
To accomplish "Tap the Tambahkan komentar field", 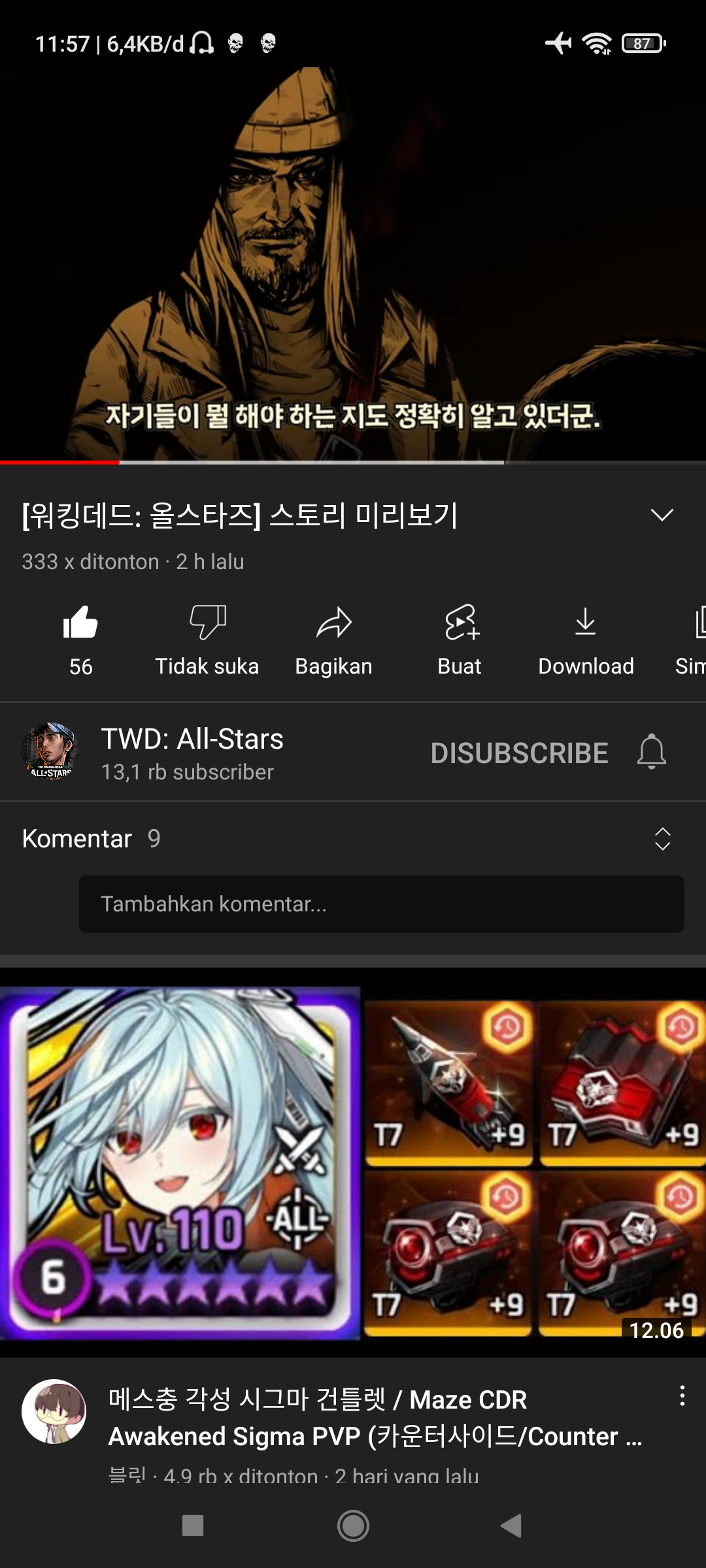I will (x=381, y=904).
